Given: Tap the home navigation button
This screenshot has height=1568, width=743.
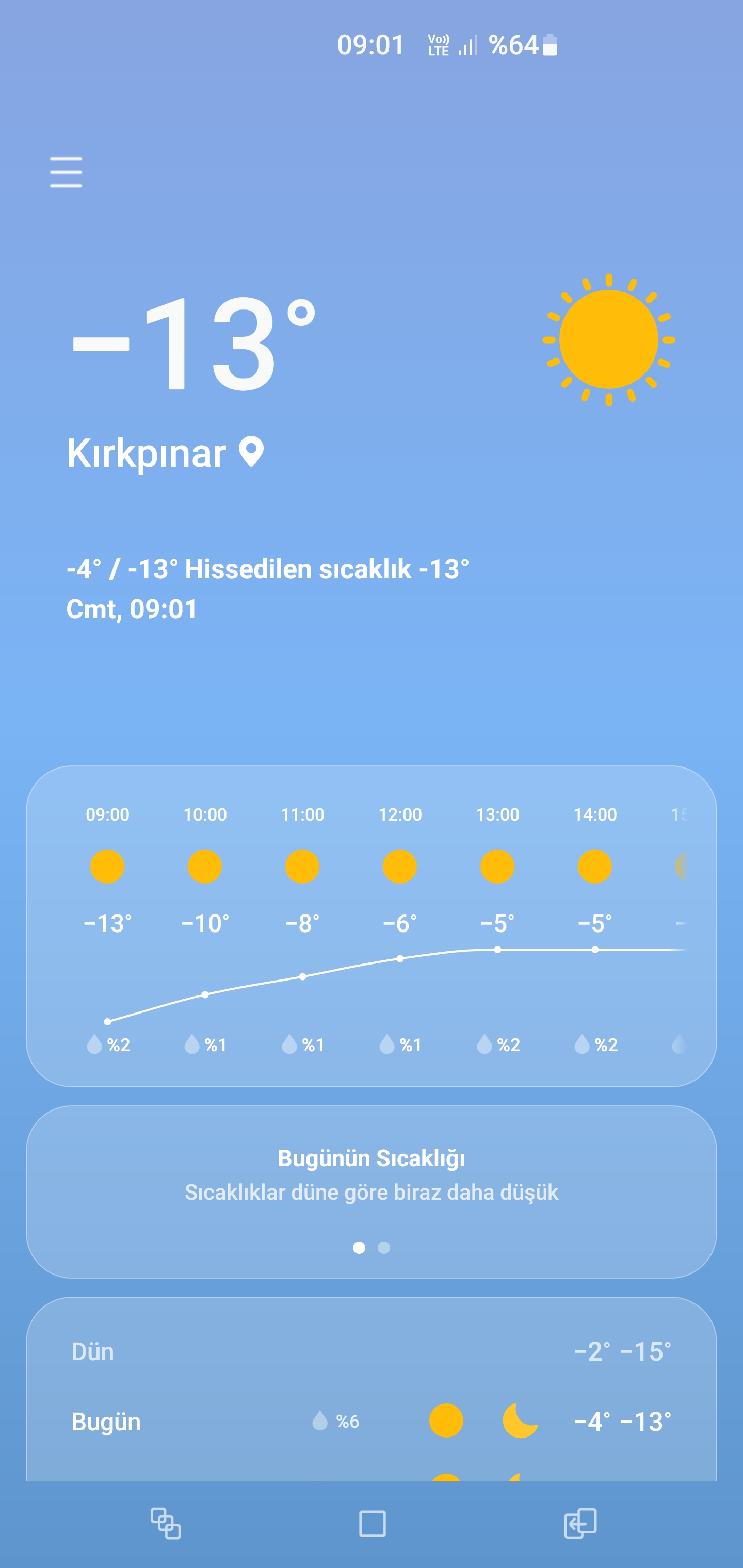Looking at the screenshot, I should (x=372, y=1524).
